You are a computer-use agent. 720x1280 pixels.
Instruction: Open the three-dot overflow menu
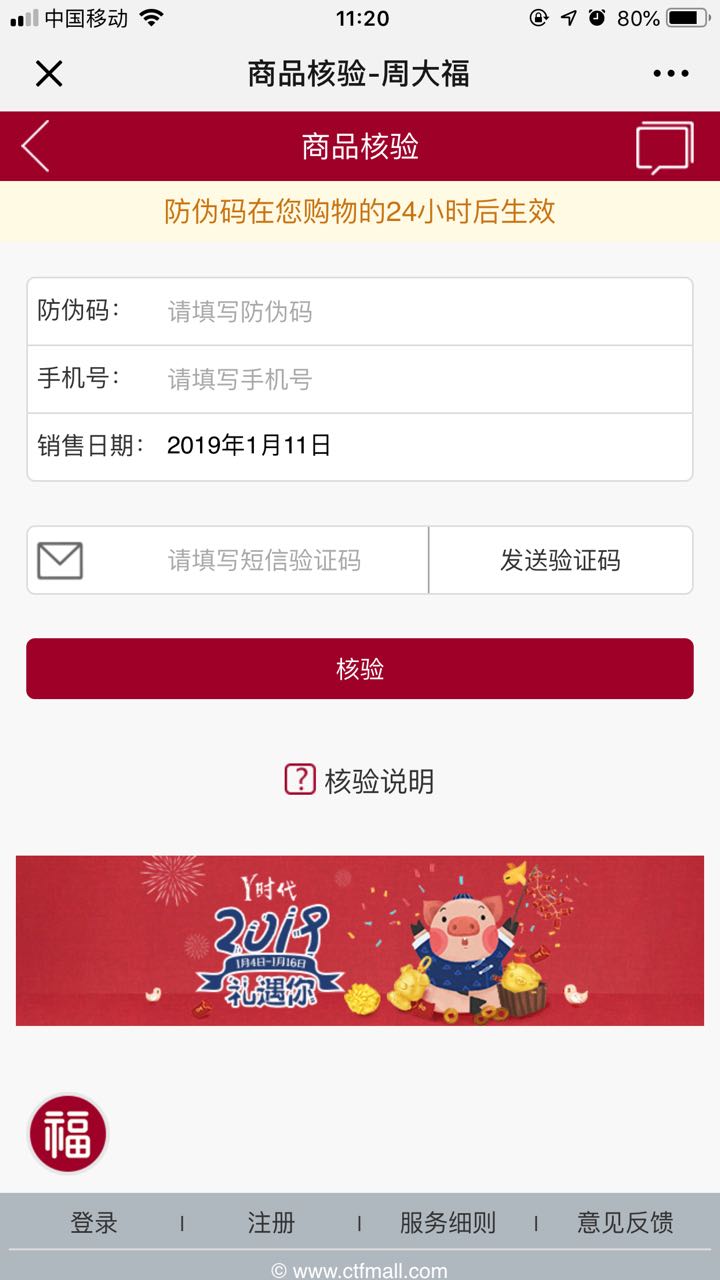(670, 73)
